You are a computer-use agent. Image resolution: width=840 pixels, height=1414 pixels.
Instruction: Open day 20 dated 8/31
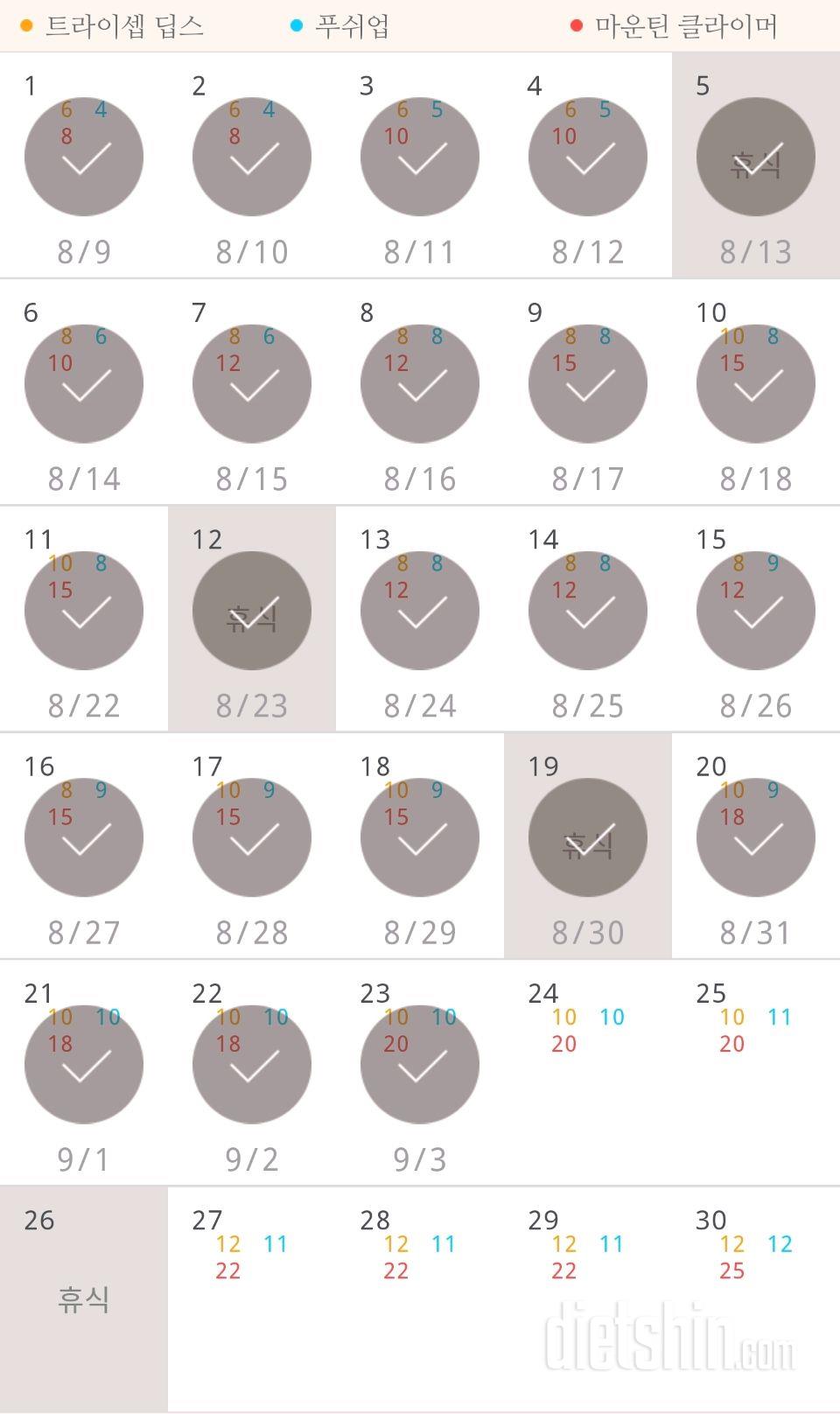point(756,845)
